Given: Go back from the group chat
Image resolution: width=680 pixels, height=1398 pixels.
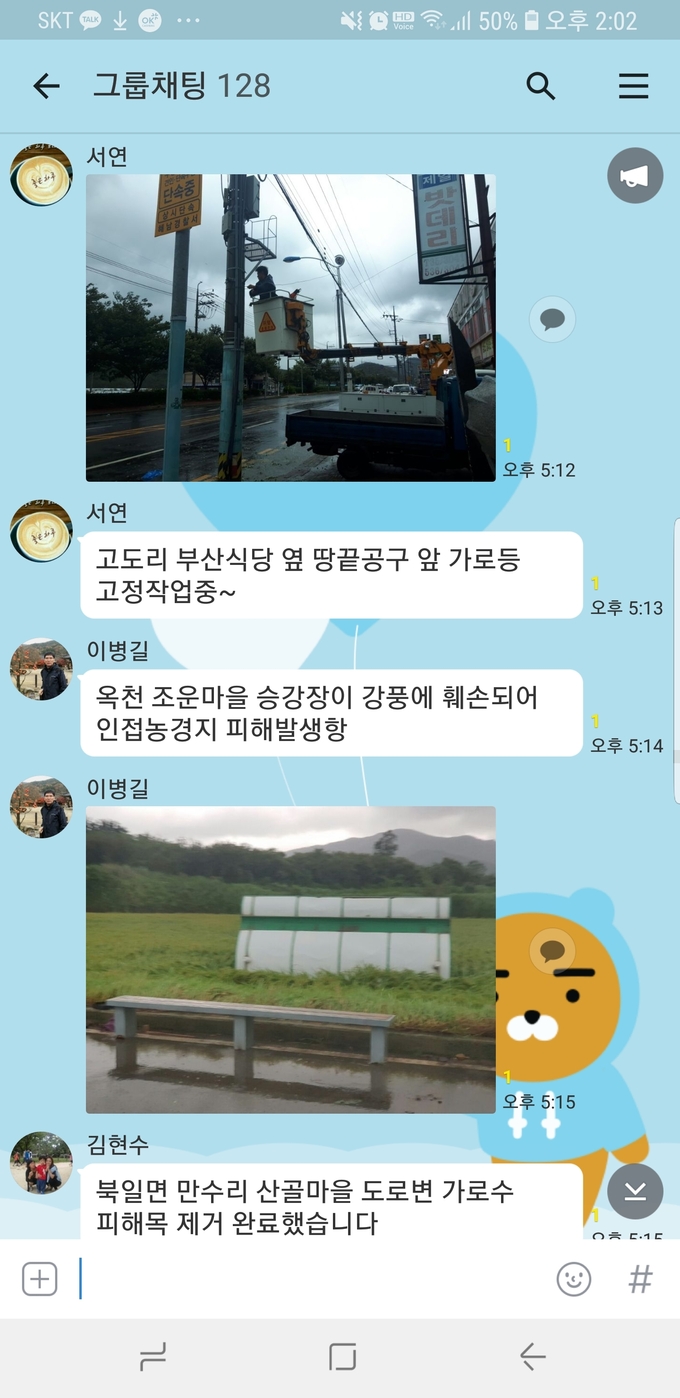Looking at the screenshot, I should 46,86.
